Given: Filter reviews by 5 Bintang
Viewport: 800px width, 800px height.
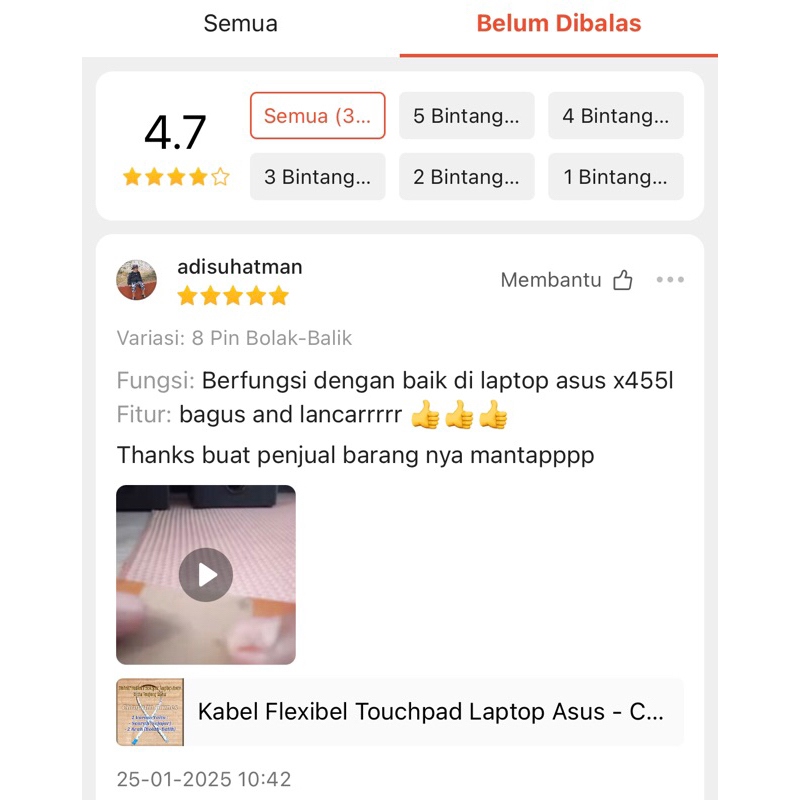Looking at the screenshot, I should click(x=466, y=116).
